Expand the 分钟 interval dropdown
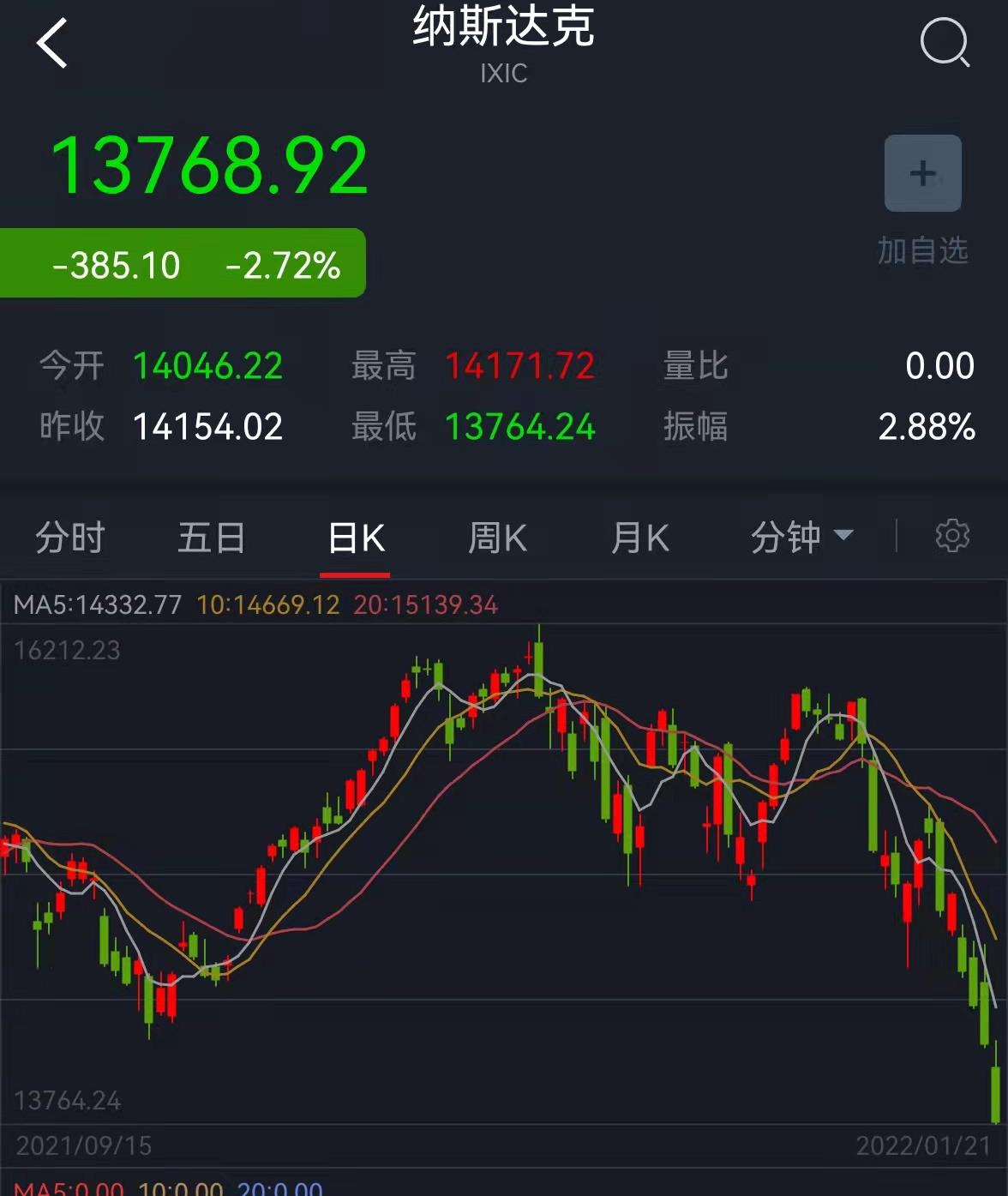 [801, 538]
